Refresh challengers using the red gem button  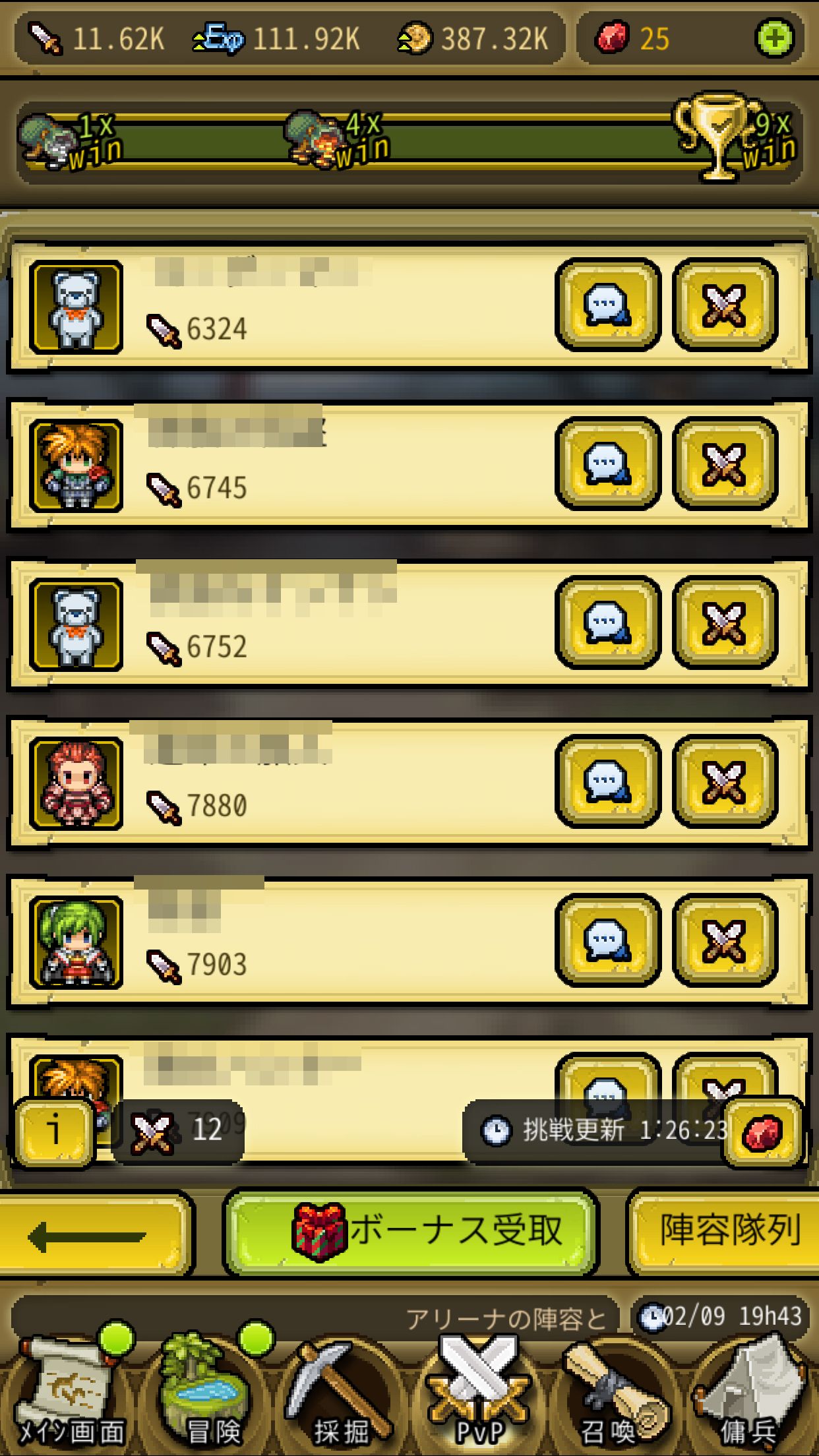763,1133
